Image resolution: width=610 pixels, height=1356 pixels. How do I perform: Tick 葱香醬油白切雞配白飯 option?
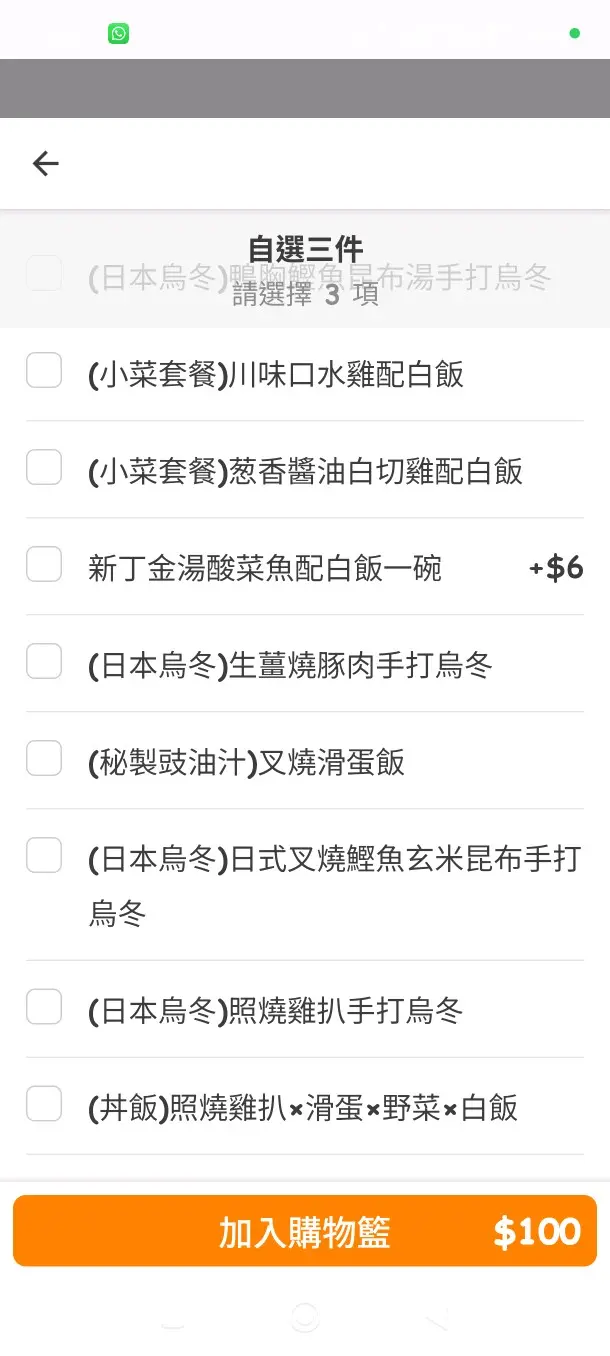point(44,468)
